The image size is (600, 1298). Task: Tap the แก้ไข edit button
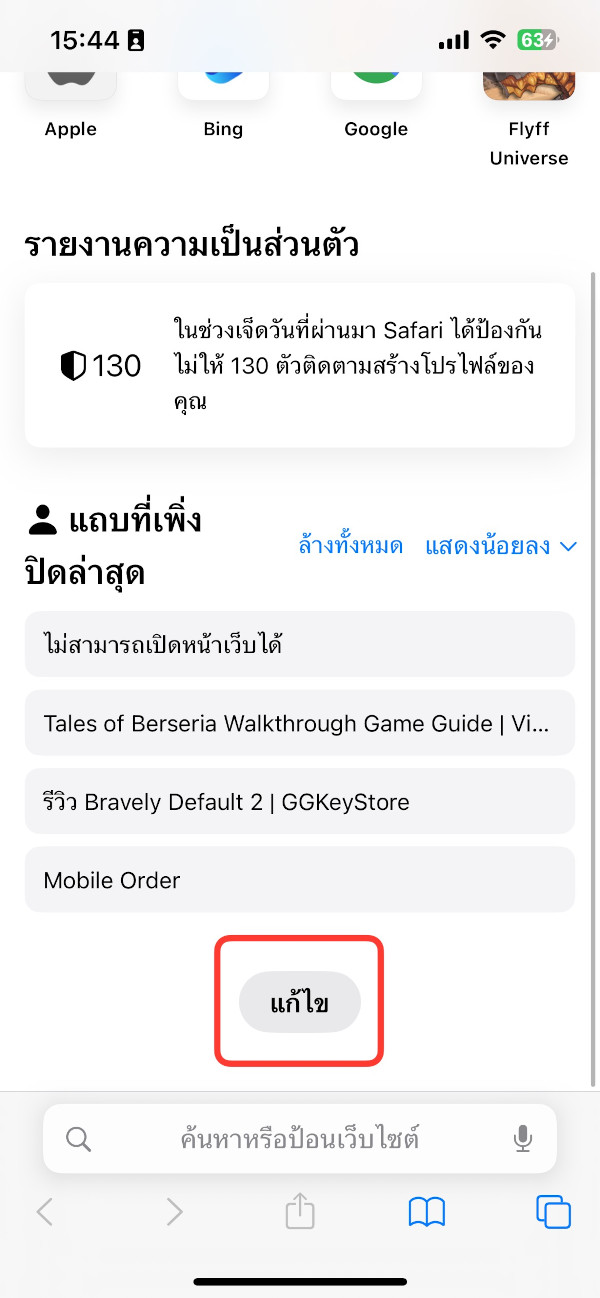pyautogui.click(x=300, y=1002)
